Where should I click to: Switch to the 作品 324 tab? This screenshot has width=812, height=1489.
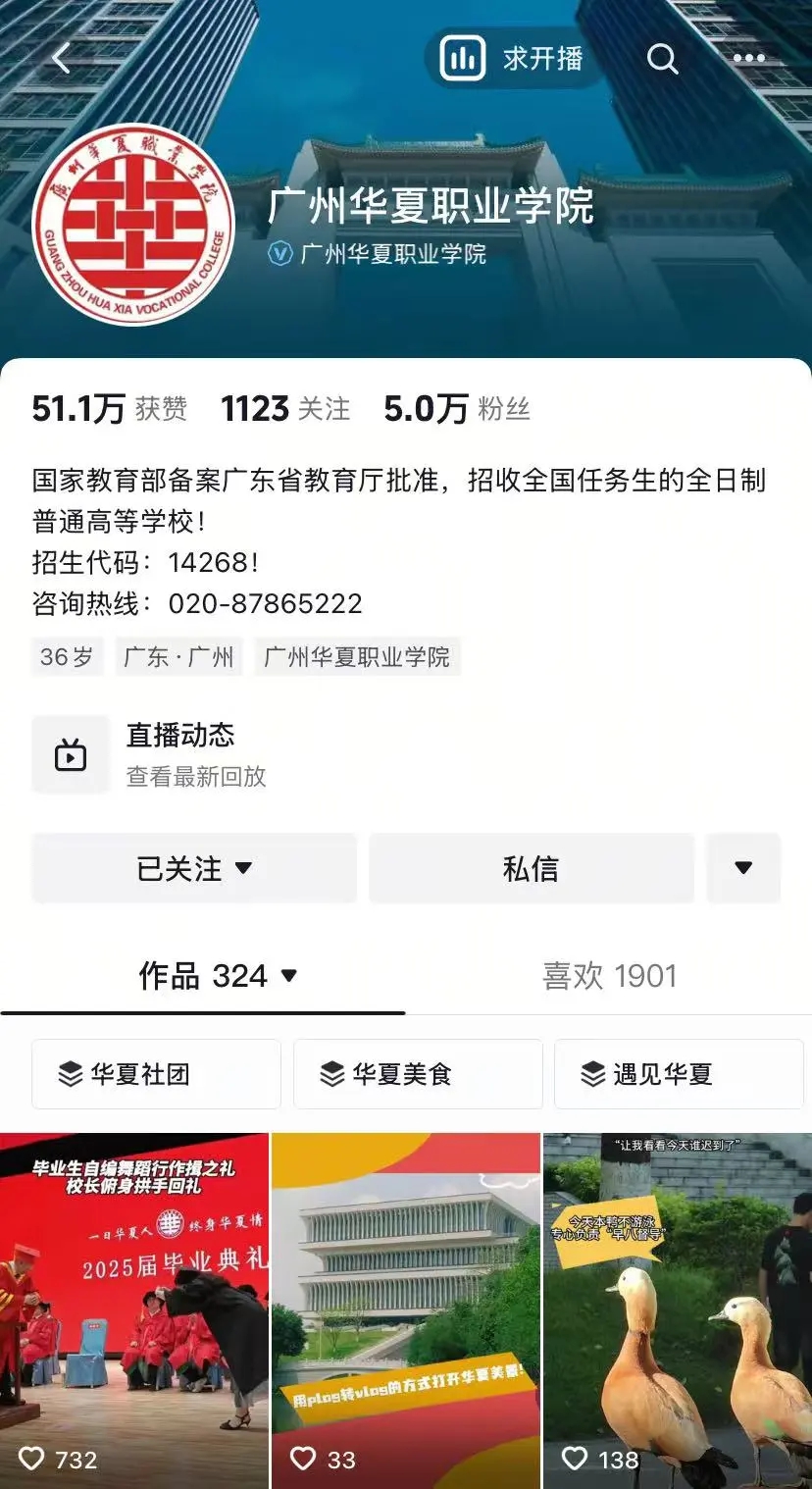click(218, 976)
